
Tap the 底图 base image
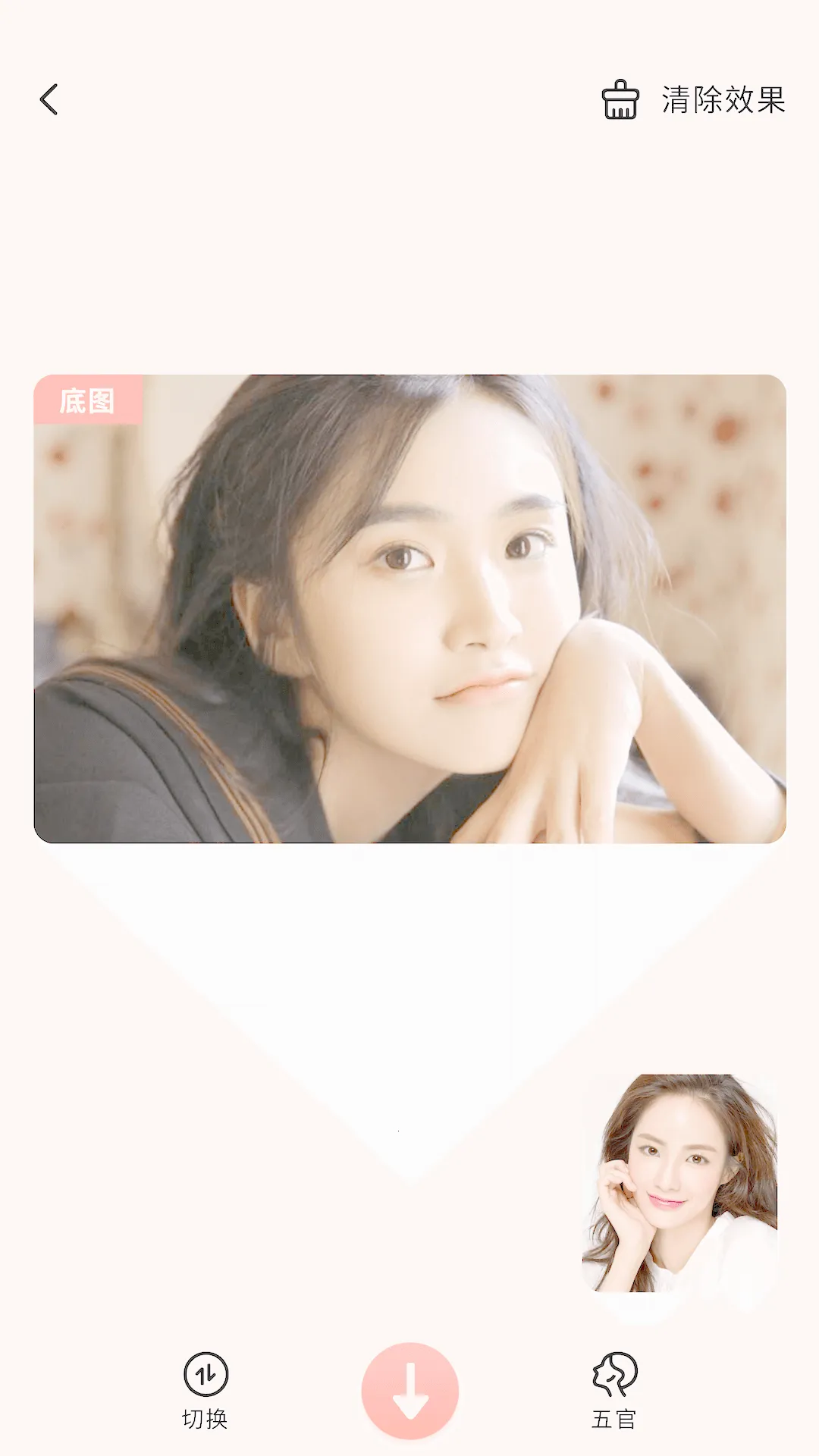[x=409, y=608]
